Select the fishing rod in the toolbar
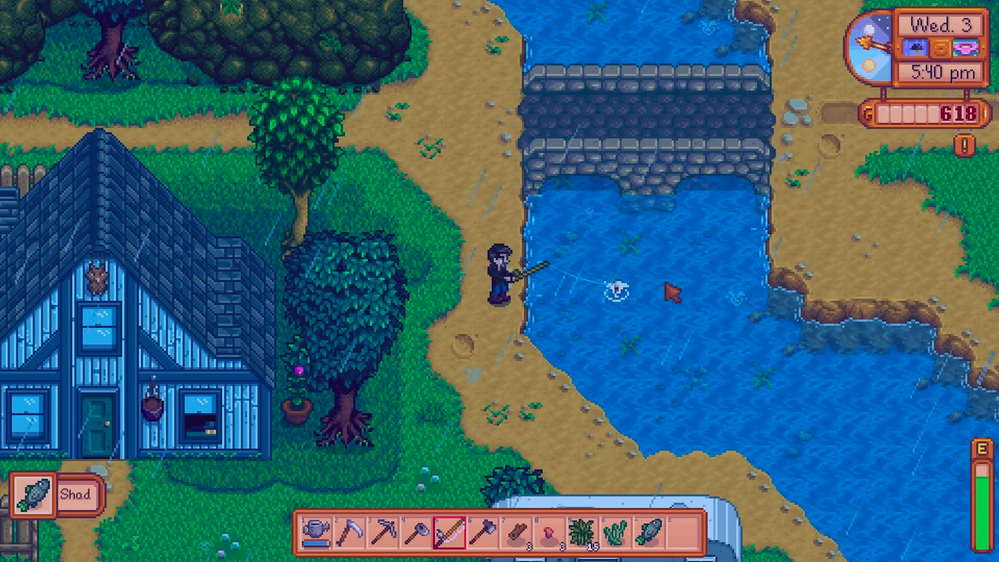This screenshot has width=999, height=562. (x=449, y=532)
